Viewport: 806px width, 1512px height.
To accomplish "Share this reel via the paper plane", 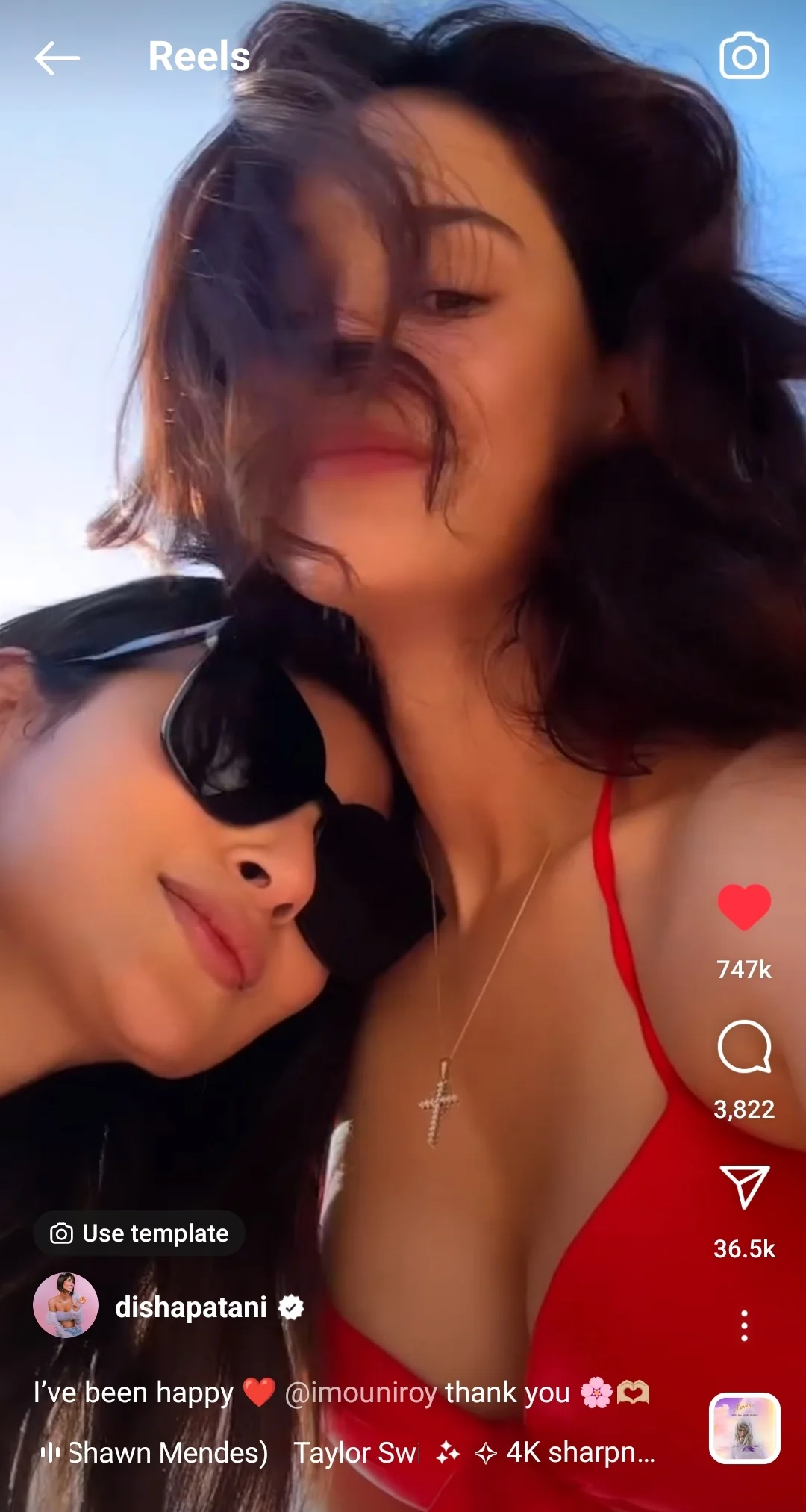I will (744, 1186).
